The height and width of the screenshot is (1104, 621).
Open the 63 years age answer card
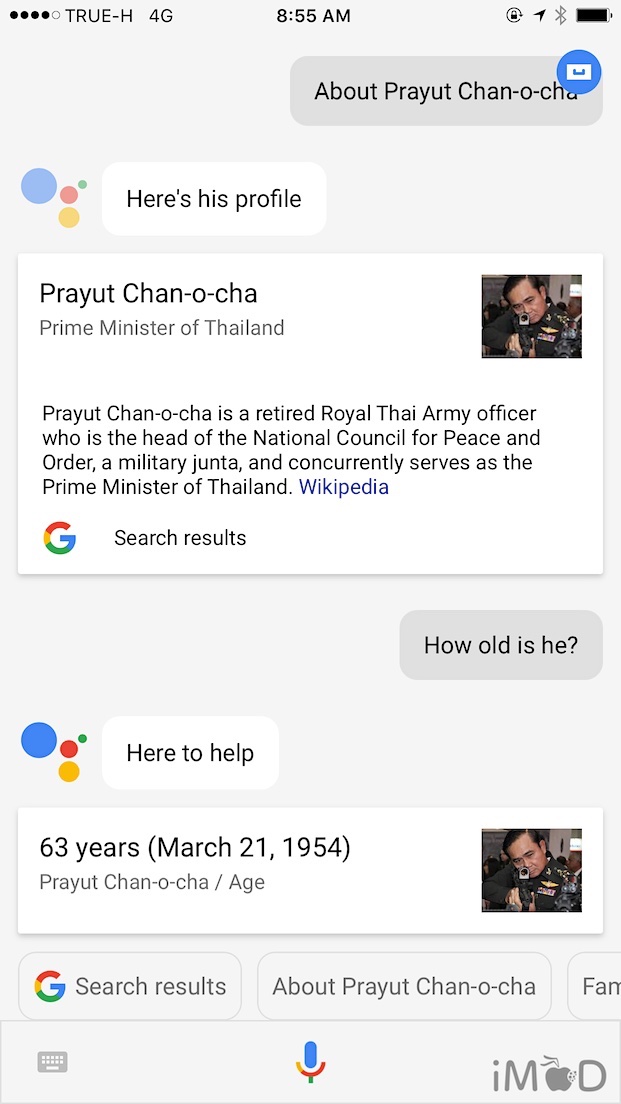coord(250,865)
